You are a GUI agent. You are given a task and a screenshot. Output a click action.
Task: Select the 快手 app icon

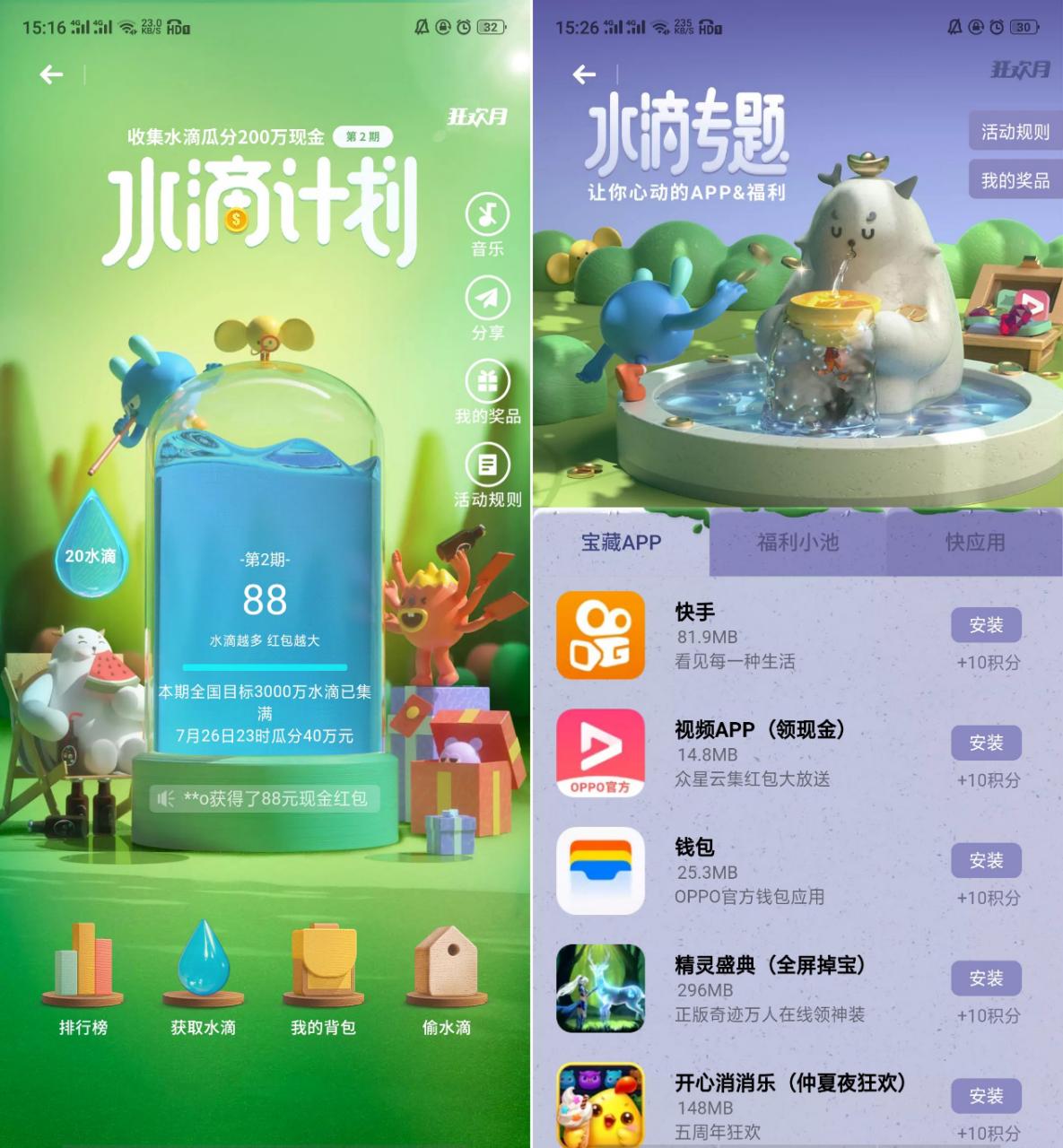[x=601, y=635]
